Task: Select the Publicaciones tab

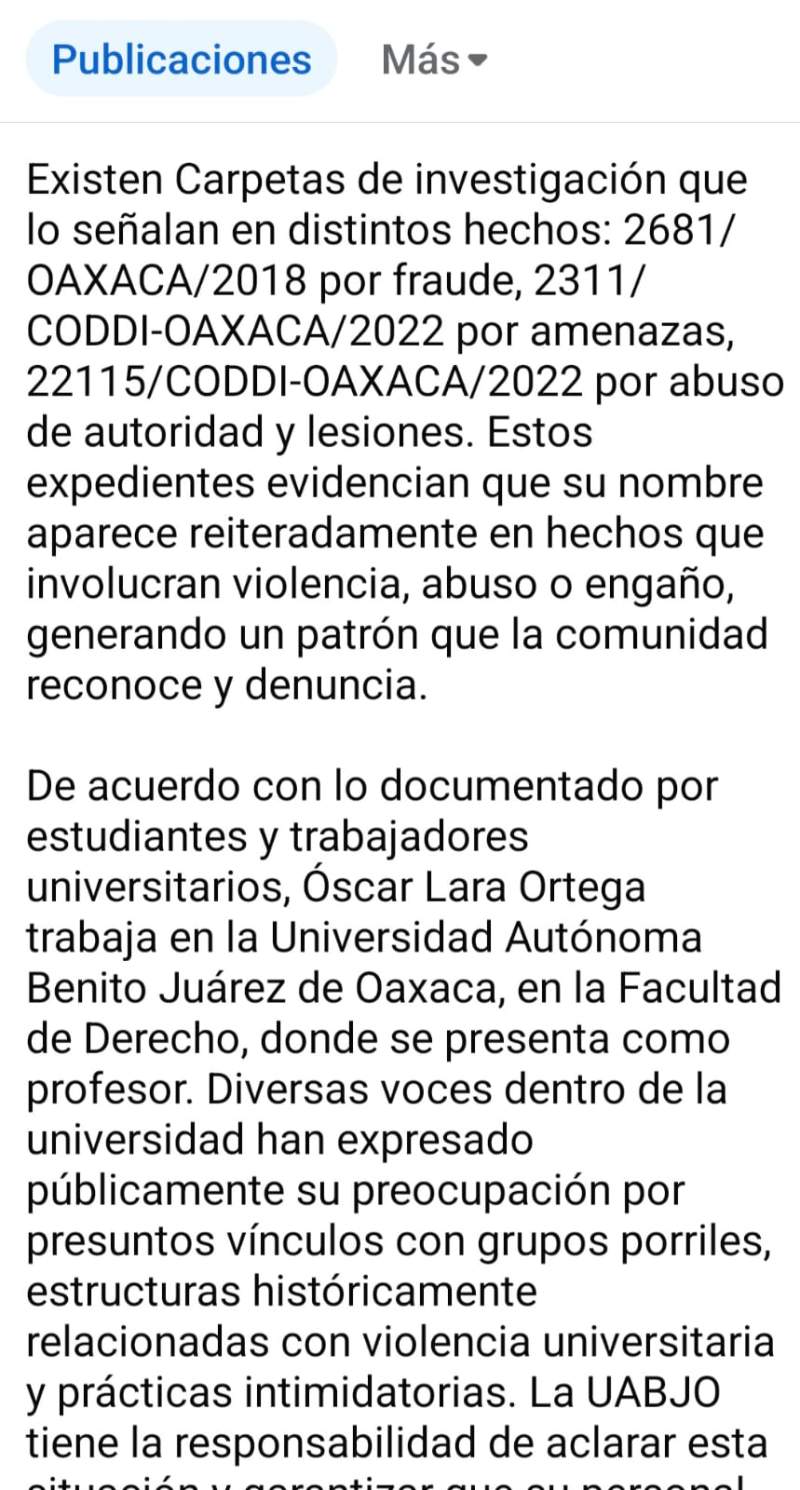Action: pos(181,60)
